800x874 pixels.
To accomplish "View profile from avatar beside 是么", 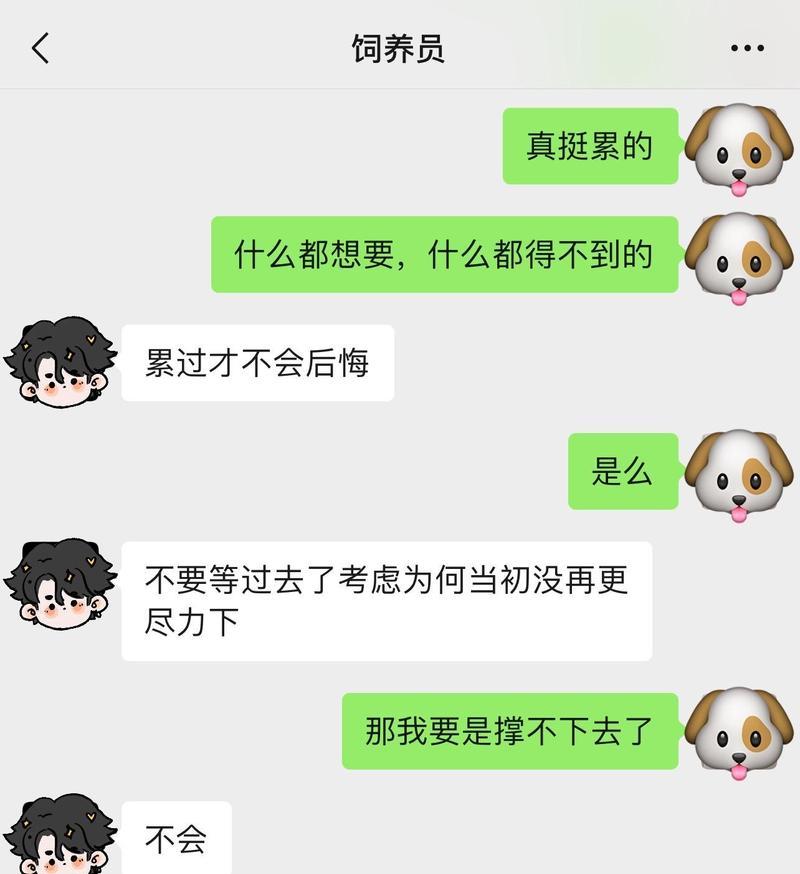I will click(x=739, y=472).
